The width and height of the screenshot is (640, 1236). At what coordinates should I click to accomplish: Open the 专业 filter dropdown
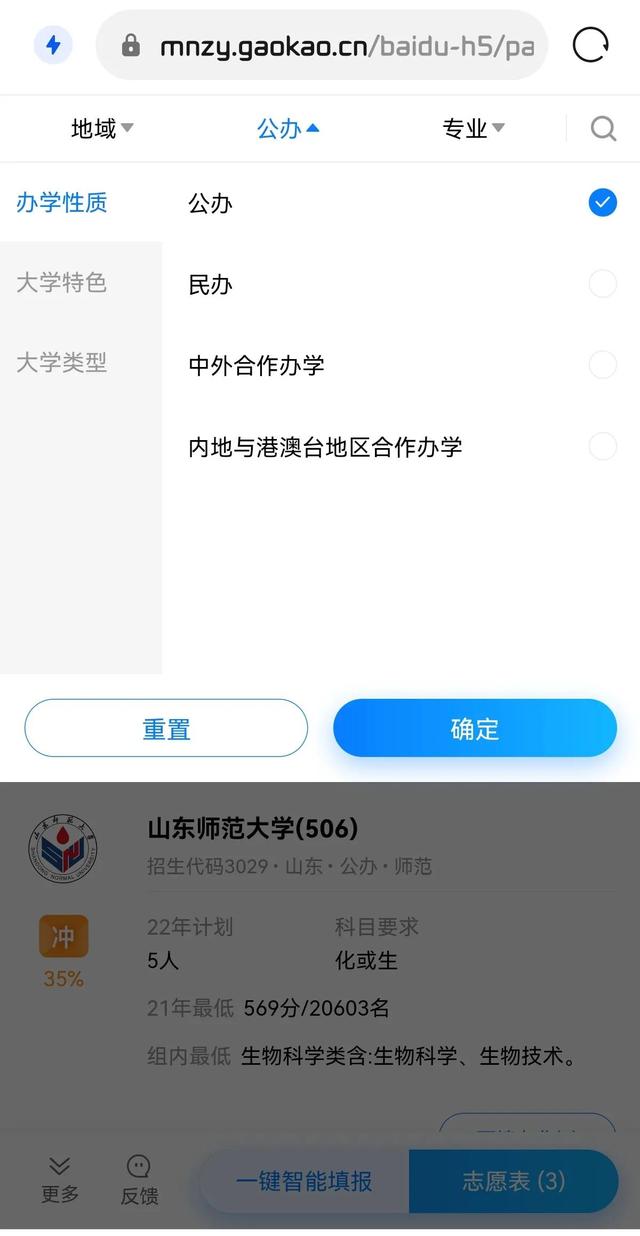click(473, 128)
